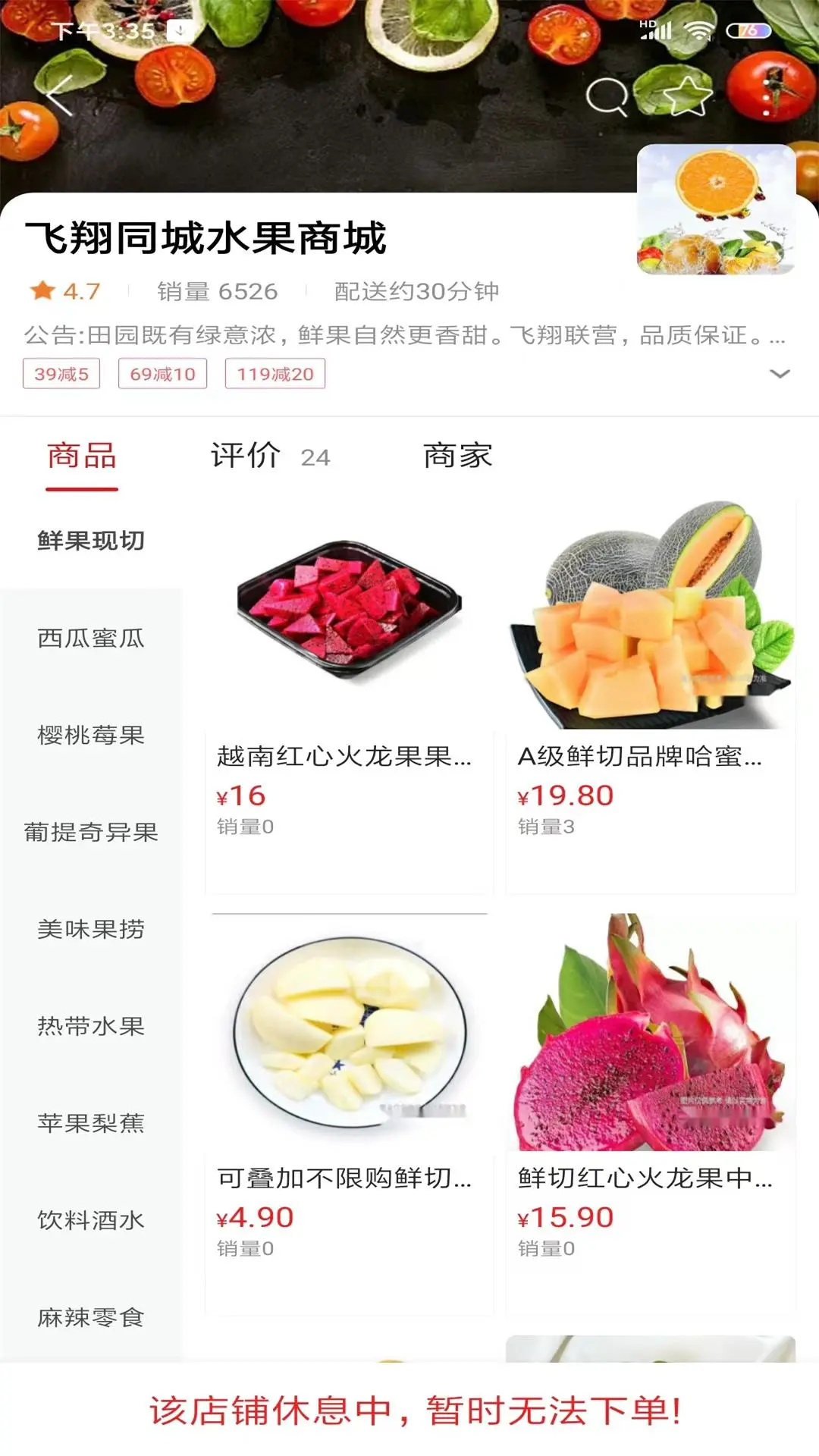
Task: Open the 评价 reviews tab
Action: (x=246, y=456)
